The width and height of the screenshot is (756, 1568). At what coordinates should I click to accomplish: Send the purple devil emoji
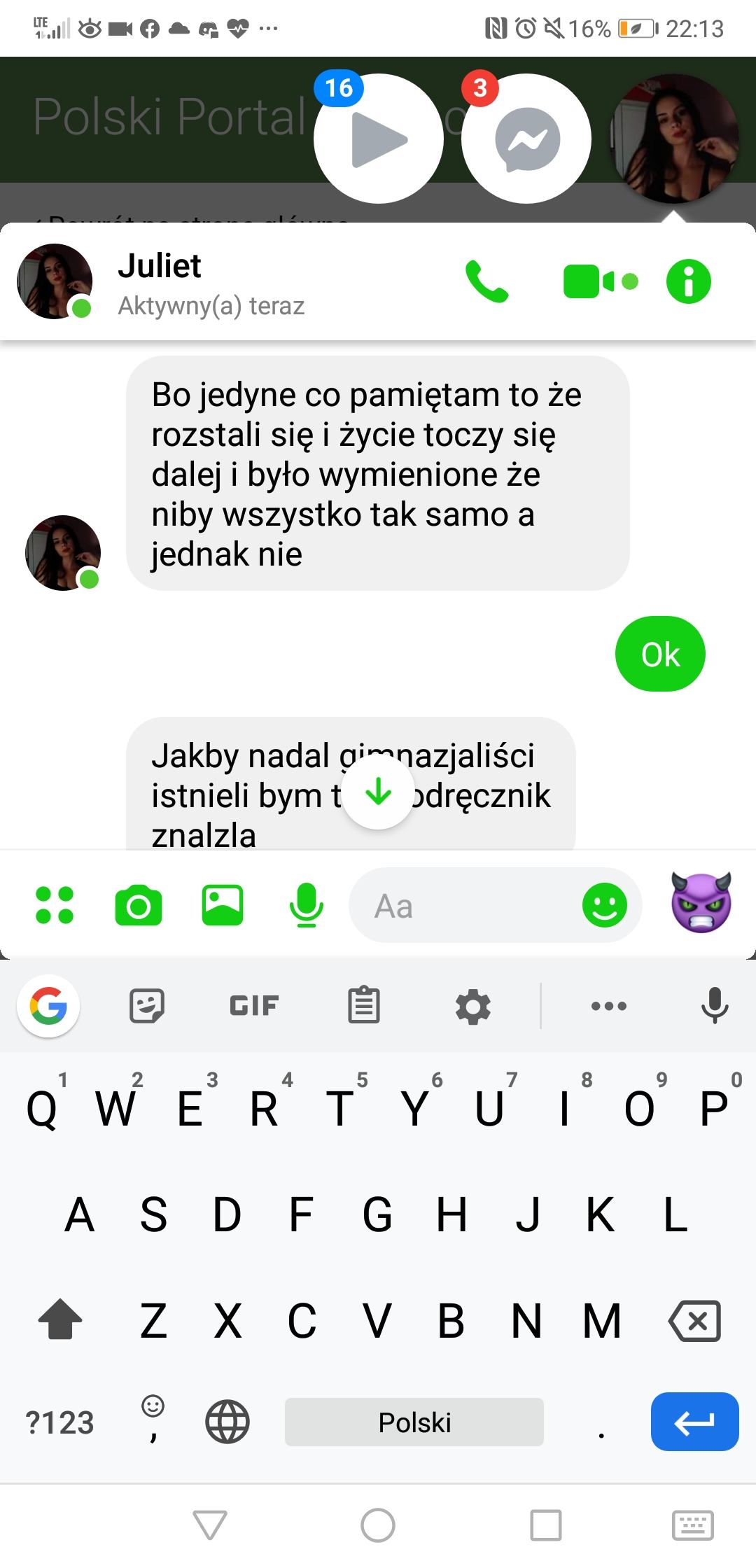pyautogui.click(x=701, y=903)
